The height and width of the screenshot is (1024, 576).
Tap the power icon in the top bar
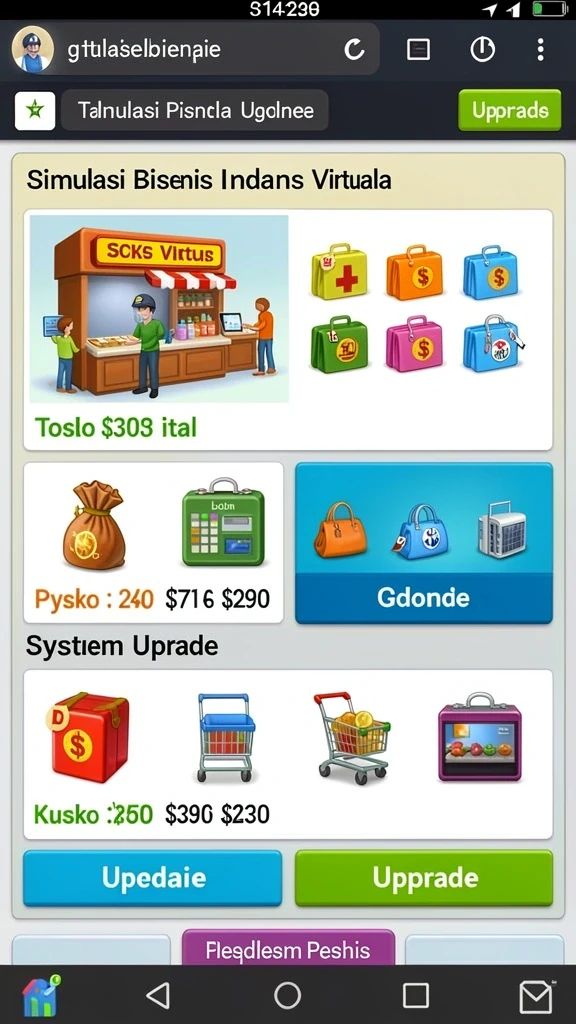[x=483, y=50]
